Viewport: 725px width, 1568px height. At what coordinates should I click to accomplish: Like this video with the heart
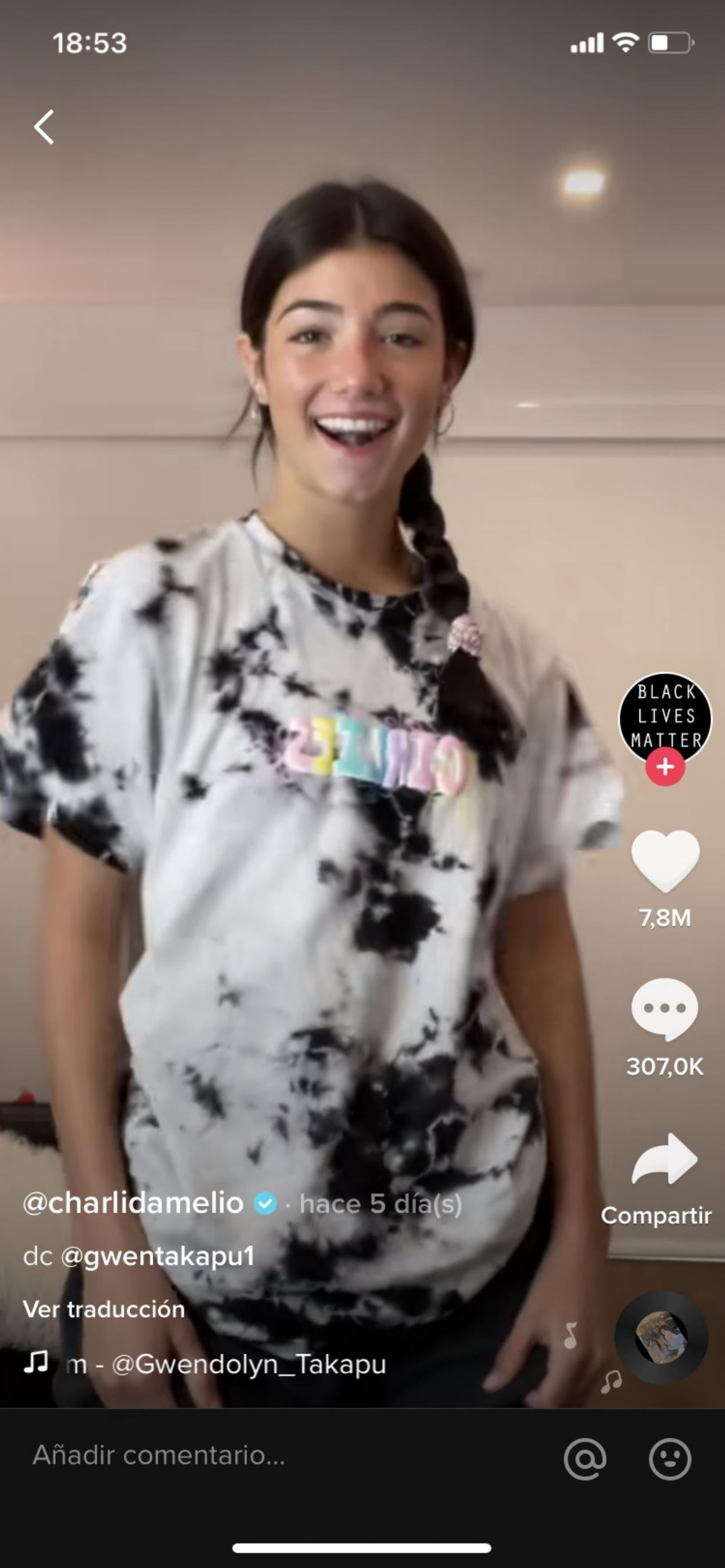[x=665, y=860]
